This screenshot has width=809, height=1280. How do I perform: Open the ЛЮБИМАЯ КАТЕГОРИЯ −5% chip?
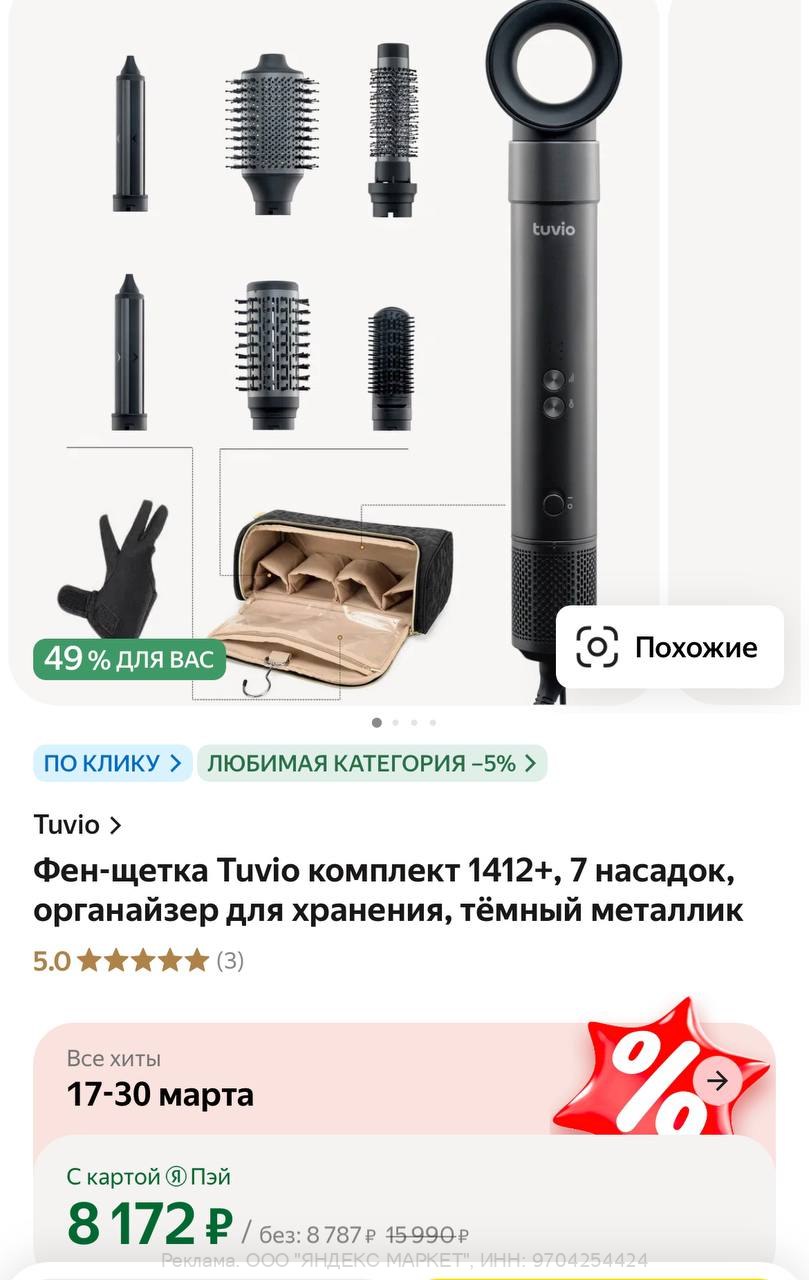(x=371, y=764)
